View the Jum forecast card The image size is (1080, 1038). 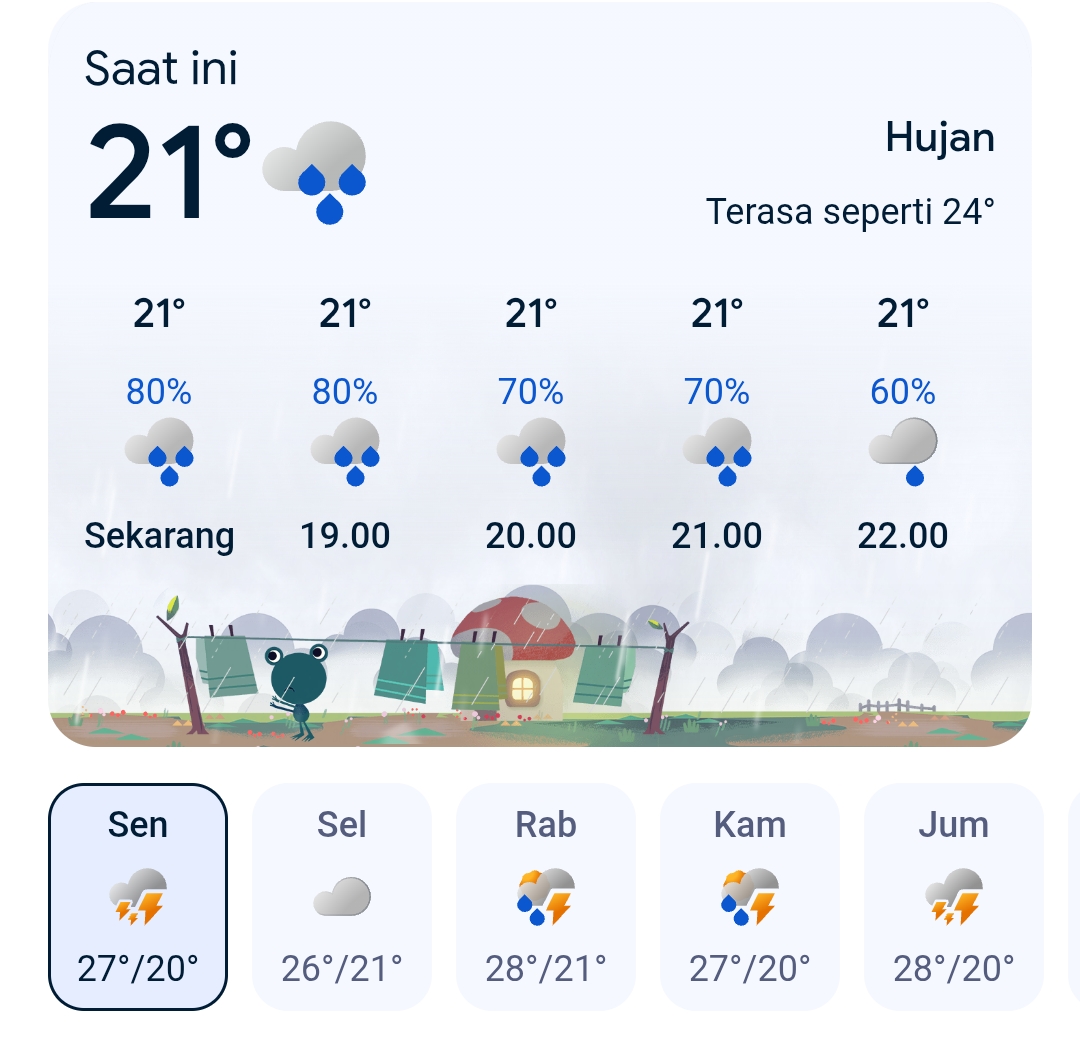[x=954, y=896]
